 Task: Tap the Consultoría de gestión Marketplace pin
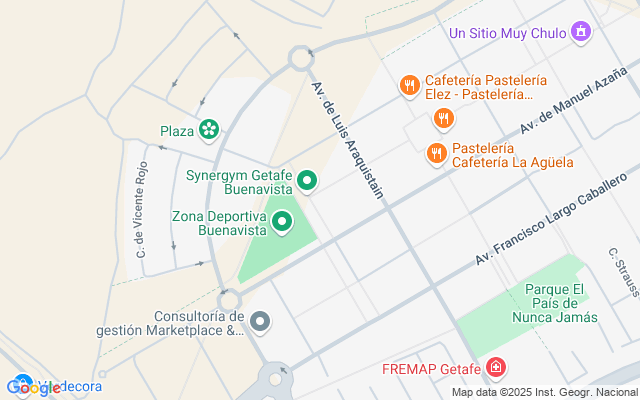[x=260, y=322]
